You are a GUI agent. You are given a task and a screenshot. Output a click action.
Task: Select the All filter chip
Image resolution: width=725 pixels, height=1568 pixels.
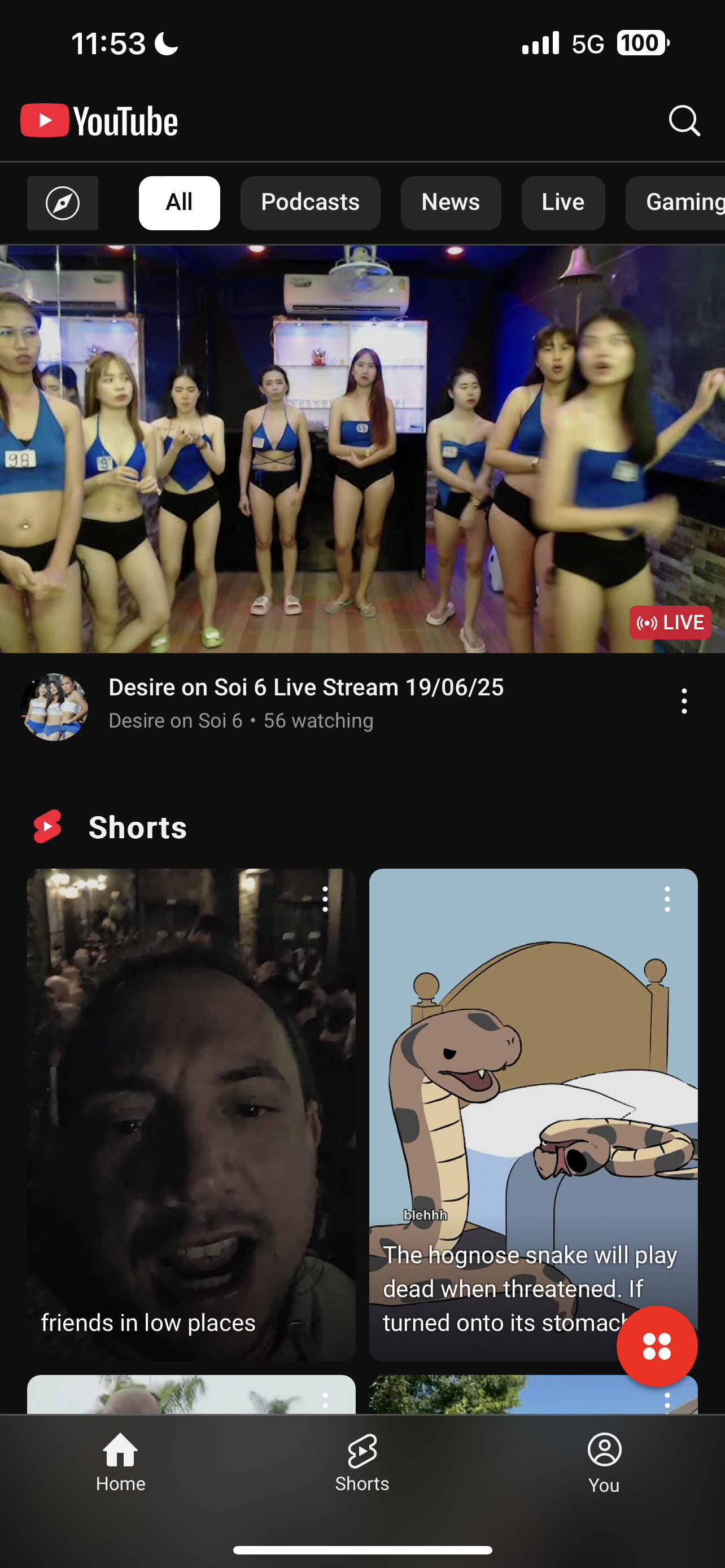[x=180, y=203]
